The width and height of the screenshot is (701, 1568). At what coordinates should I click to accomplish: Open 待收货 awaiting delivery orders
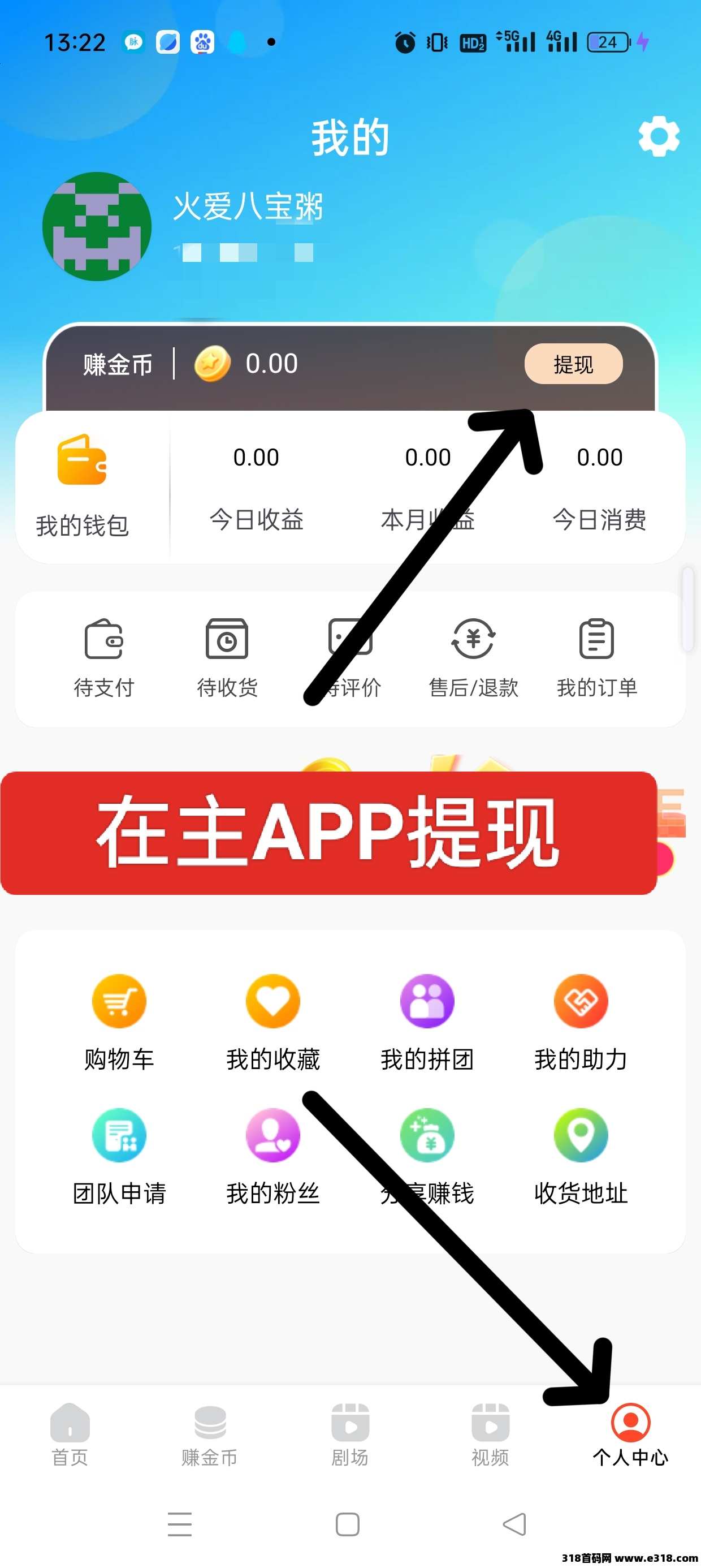click(x=227, y=657)
